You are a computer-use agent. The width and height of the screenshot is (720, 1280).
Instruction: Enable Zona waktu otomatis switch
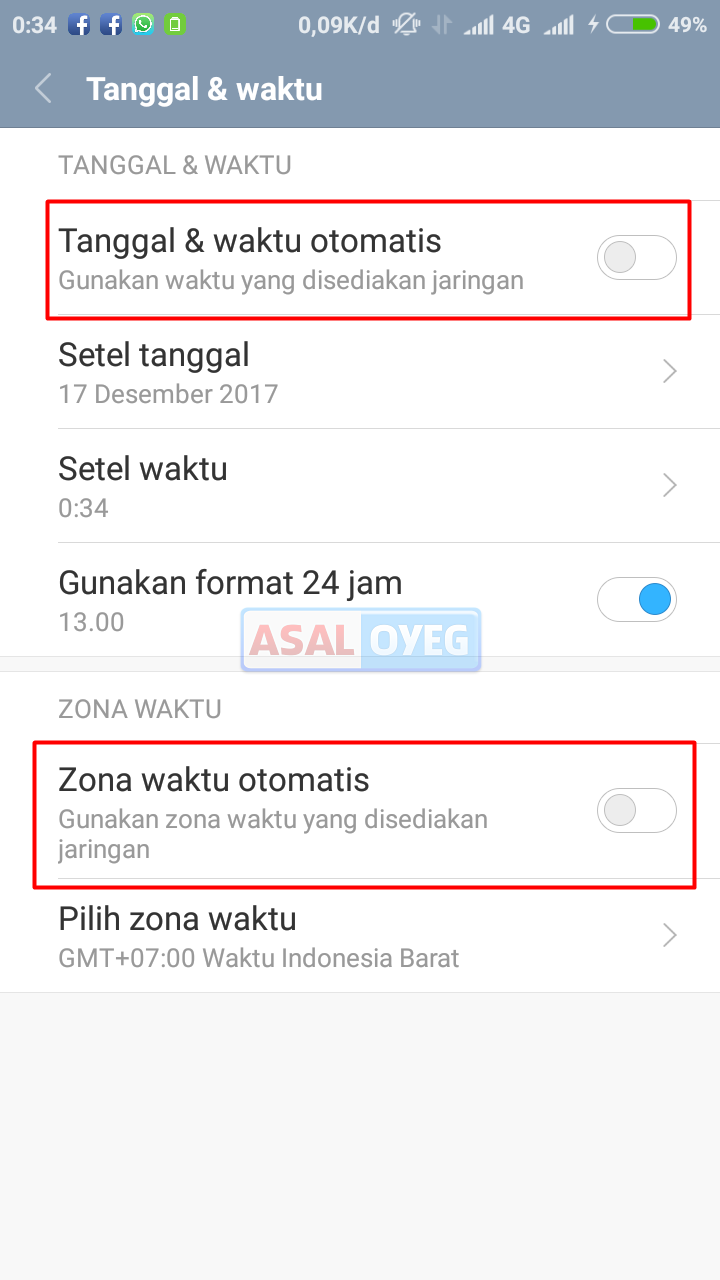click(636, 810)
